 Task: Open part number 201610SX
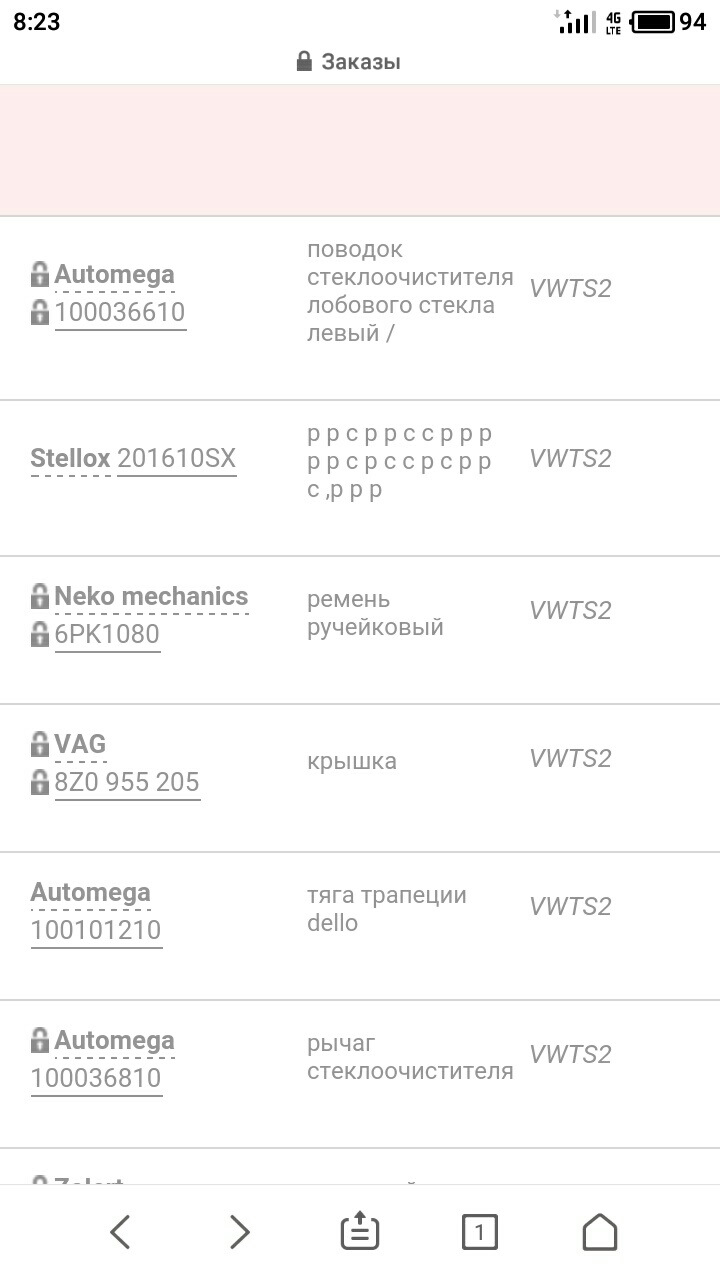tap(176, 459)
